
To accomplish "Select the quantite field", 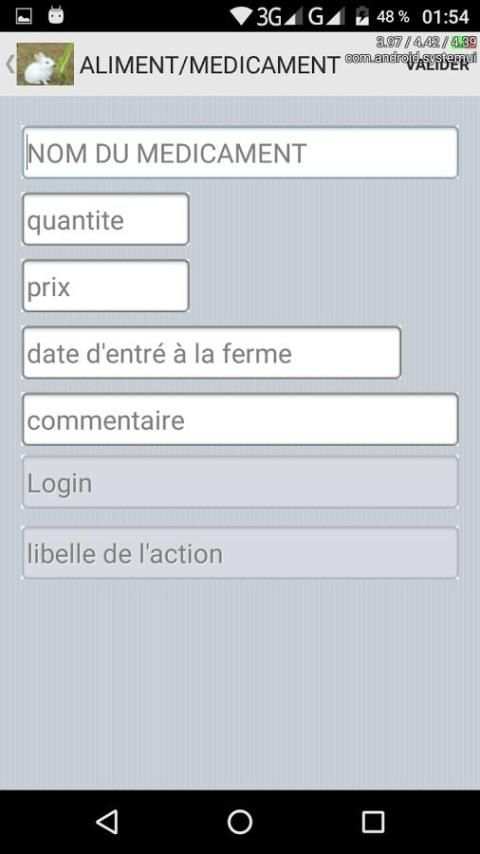I will click(106, 219).
